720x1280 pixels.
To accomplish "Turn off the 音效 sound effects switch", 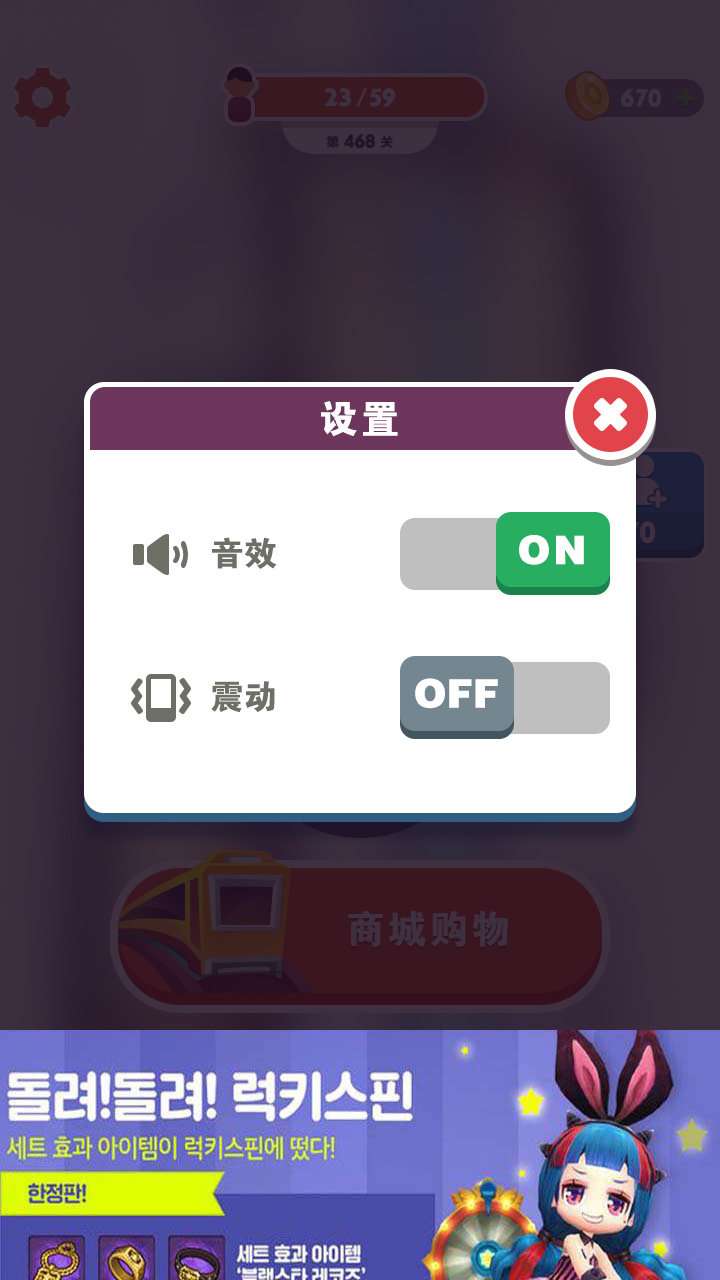I will [505, 553].
